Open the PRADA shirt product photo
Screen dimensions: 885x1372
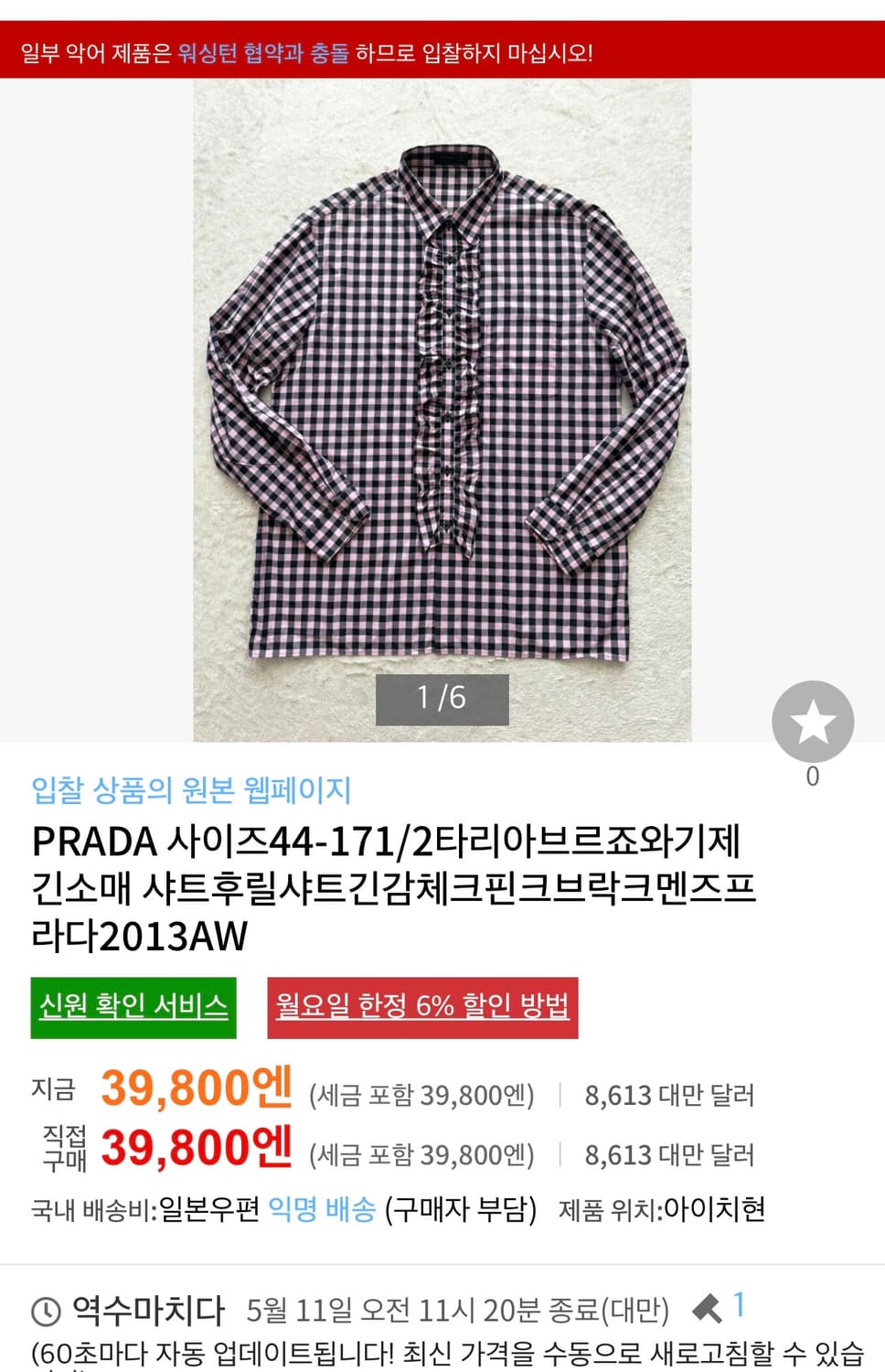point(442,402)
